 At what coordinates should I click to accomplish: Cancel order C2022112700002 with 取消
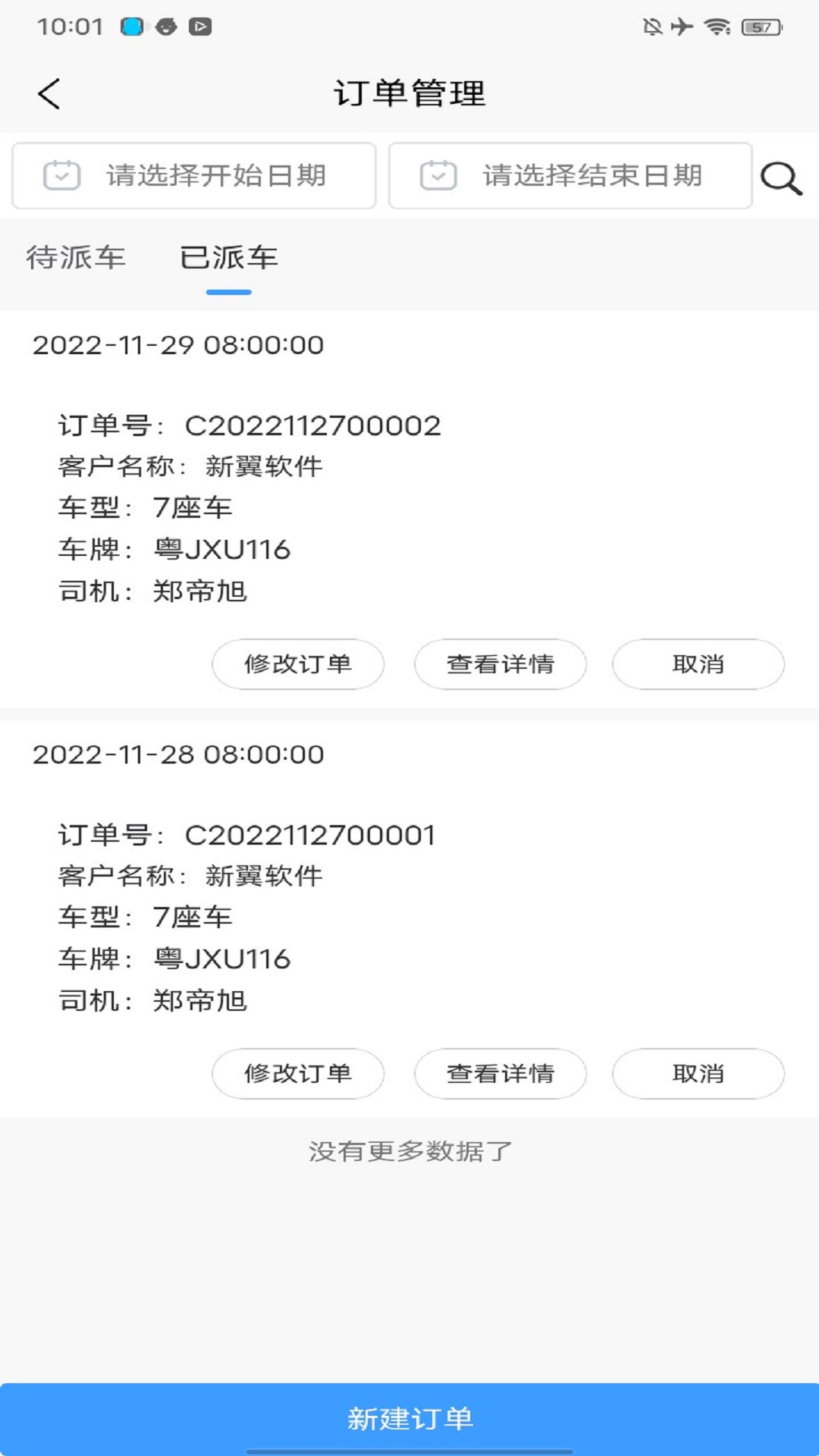coord(698,664)
